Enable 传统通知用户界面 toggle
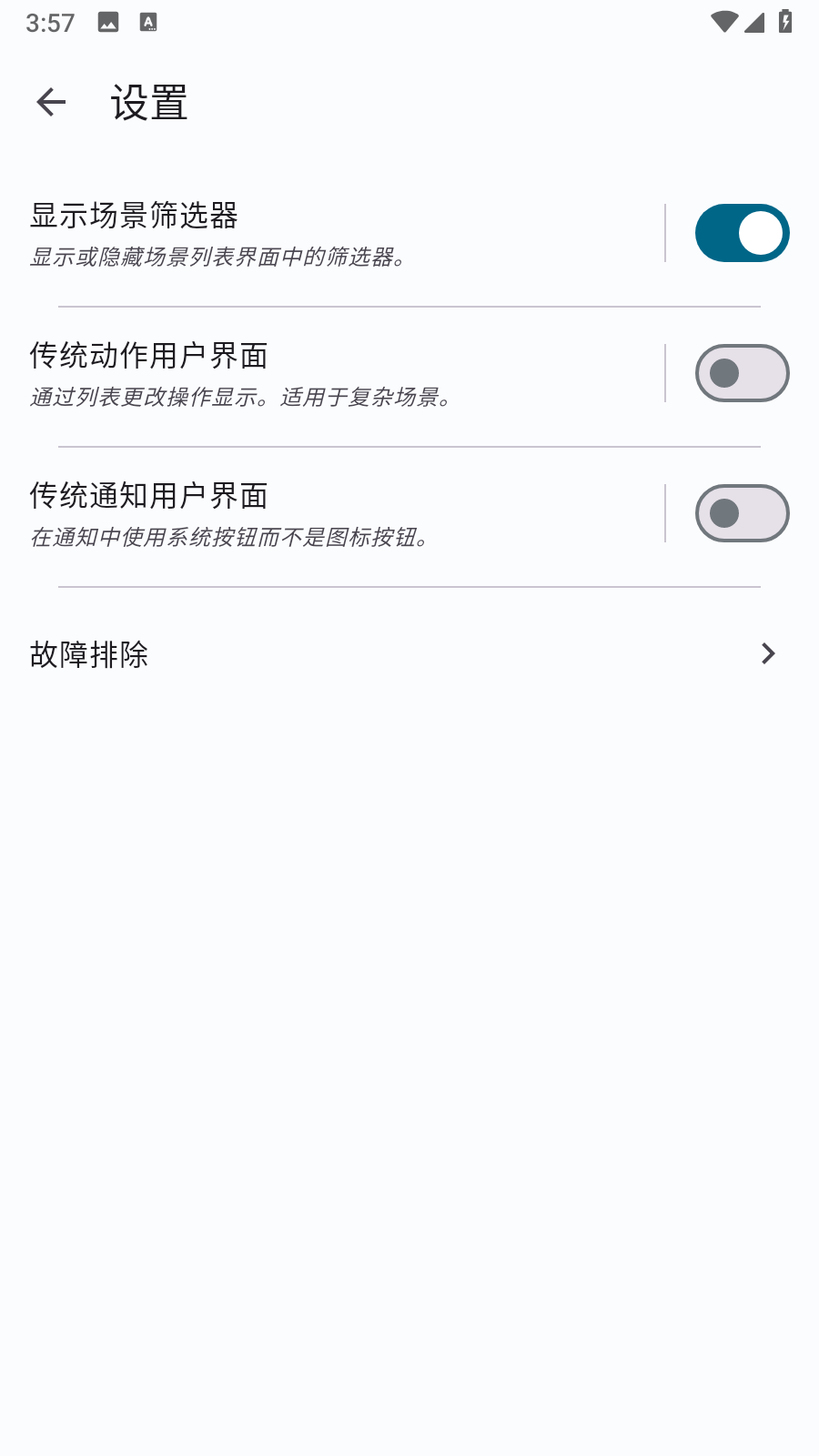Screen dimensions: 819x1456 pyautogui.click(x=742, y=513)
